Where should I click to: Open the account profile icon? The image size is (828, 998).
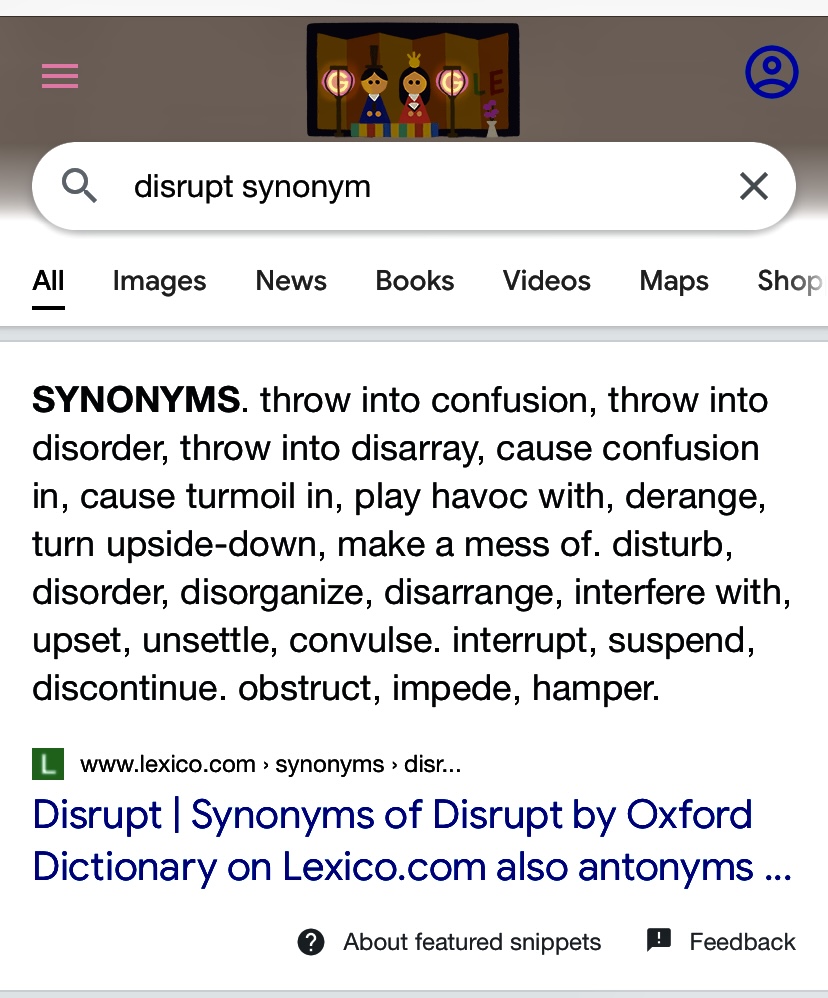[771, 71]
